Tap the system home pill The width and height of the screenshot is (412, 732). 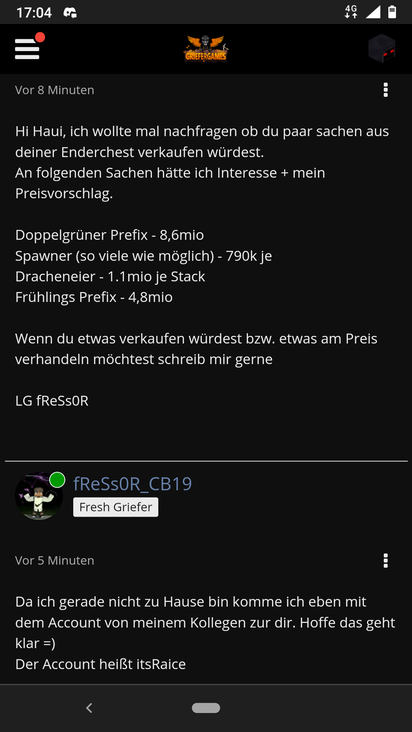(x=206, y=708)
